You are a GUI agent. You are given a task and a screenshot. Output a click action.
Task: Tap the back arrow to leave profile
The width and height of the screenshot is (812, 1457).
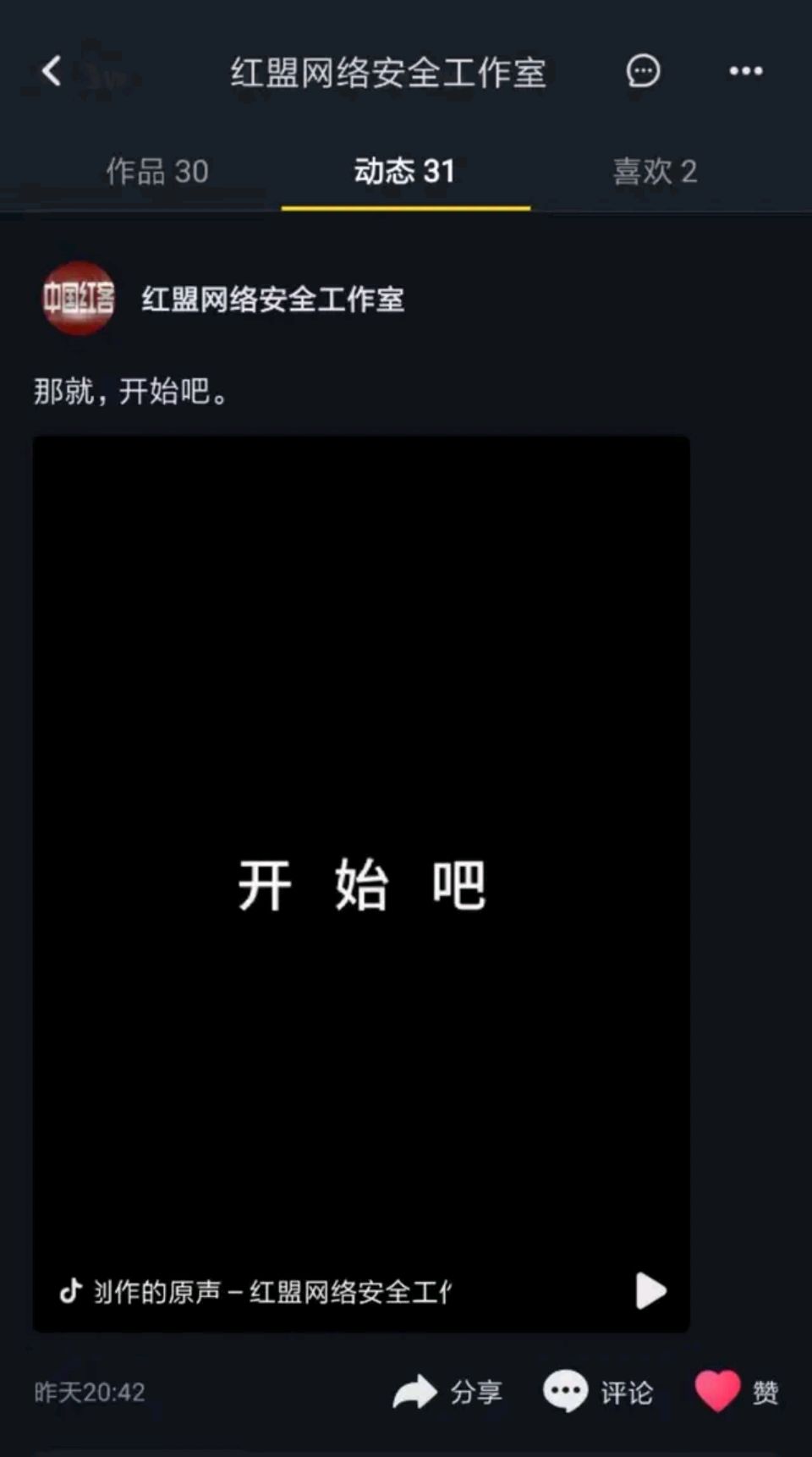pyautogui.click(x=52, y=72)
